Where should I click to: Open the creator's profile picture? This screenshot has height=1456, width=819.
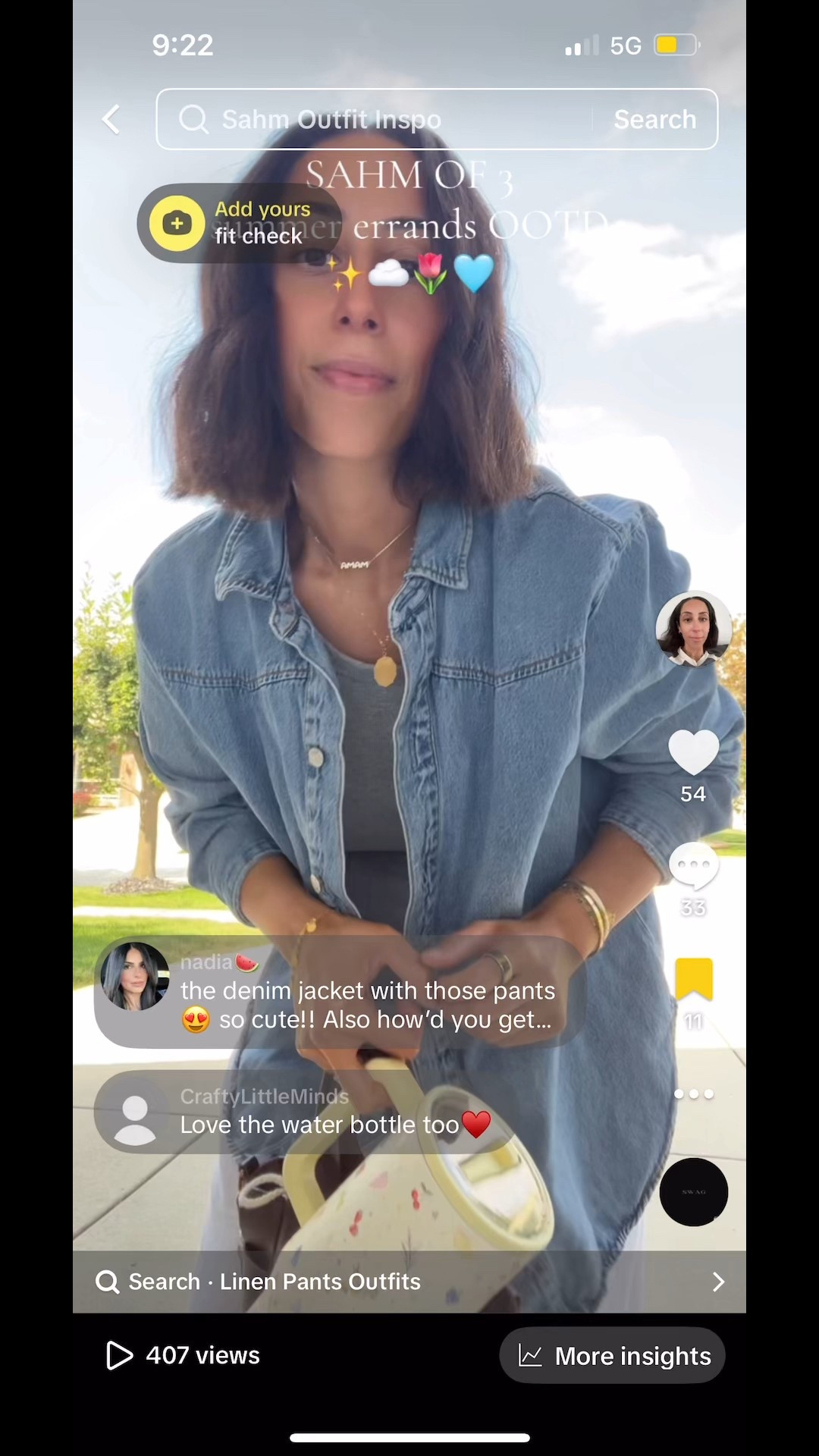693,629
